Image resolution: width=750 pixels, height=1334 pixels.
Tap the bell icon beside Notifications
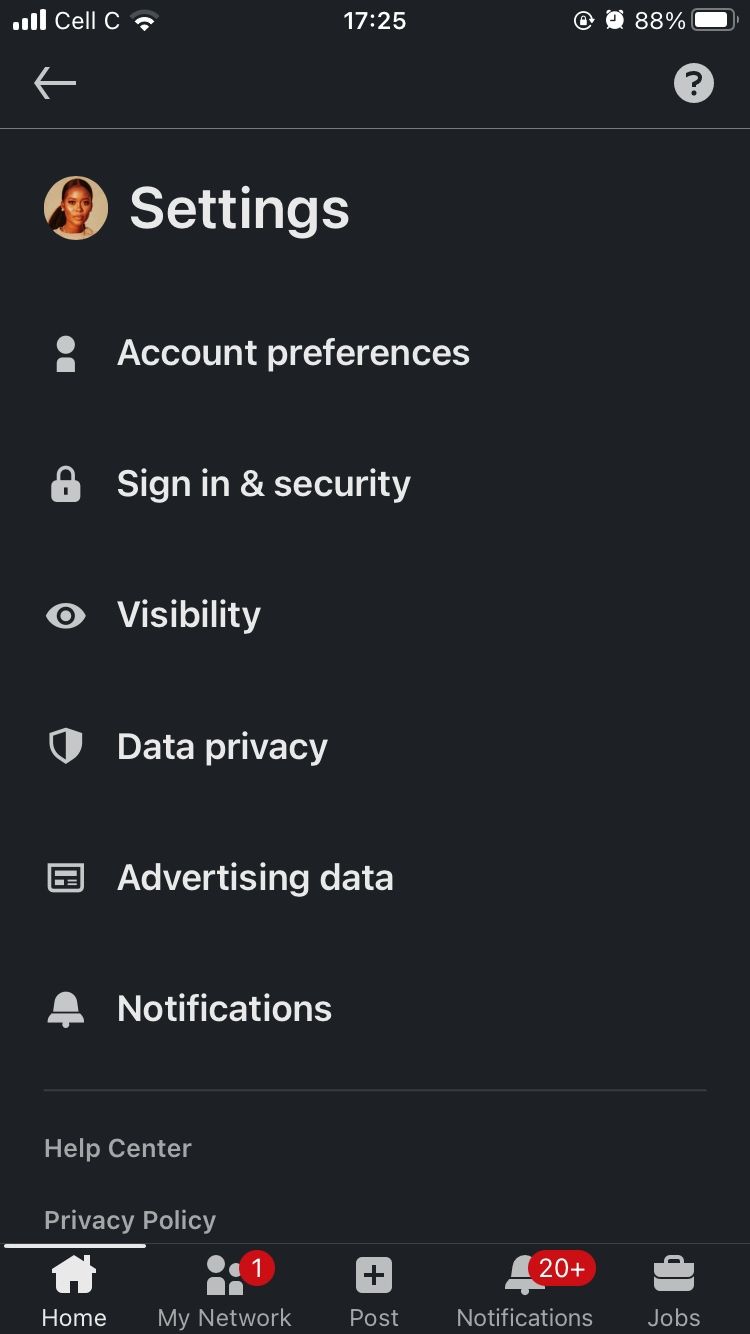pos(65,1008)
